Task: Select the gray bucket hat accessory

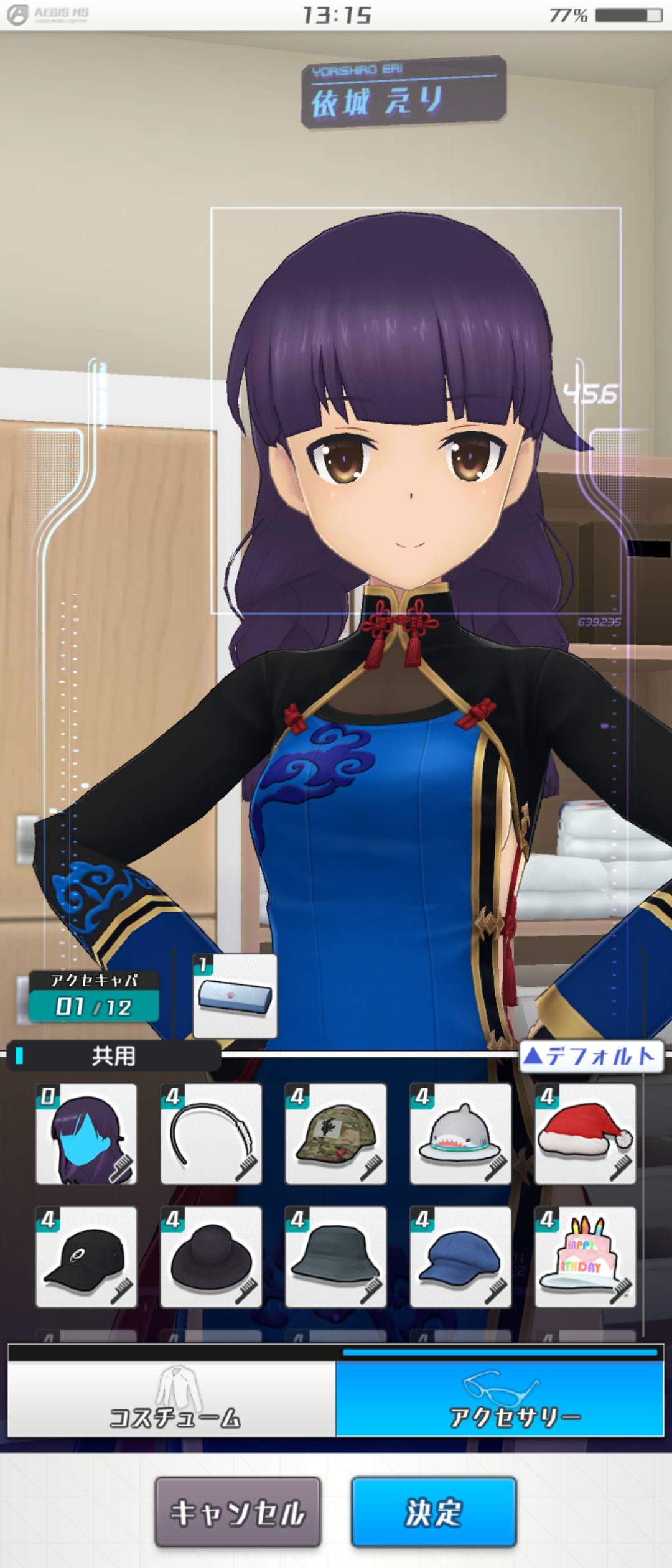Action: click(x=335, y=1257)
